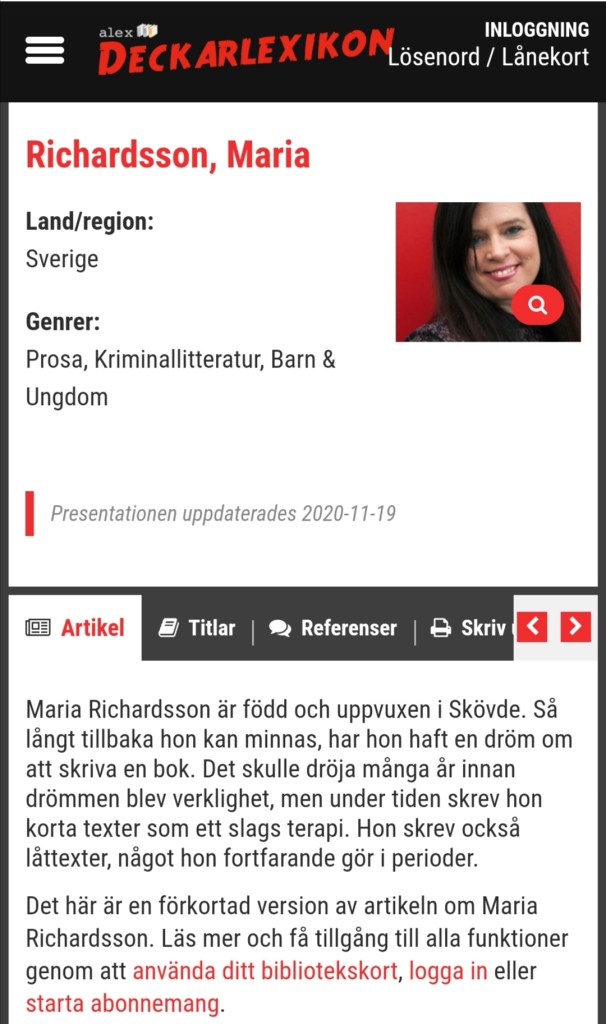Show more tabs with the right arrow

point(575,627)
